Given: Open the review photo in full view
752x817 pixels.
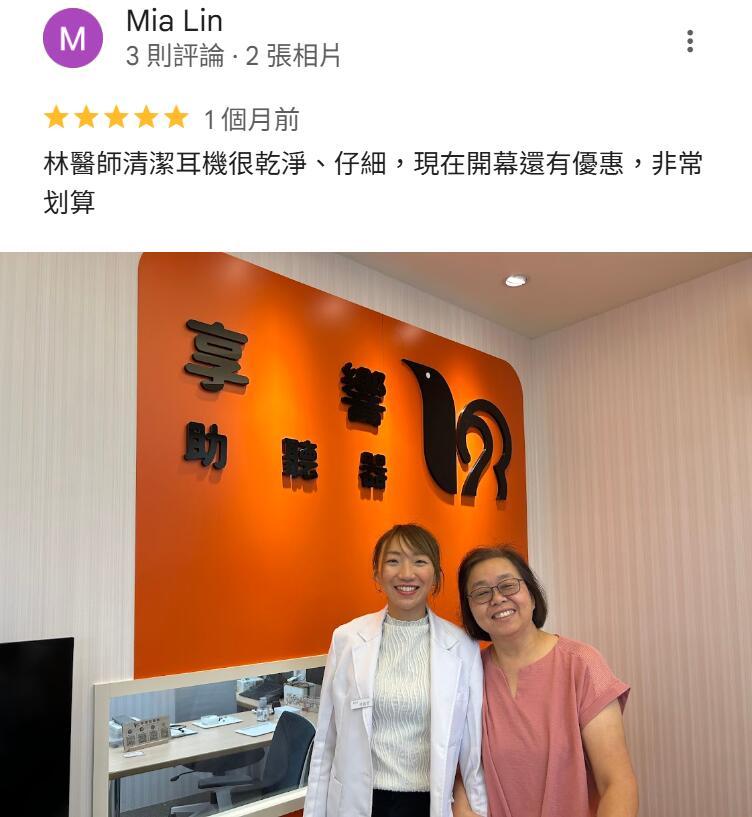Looking at the screenshot, I should tap(376, 534).
